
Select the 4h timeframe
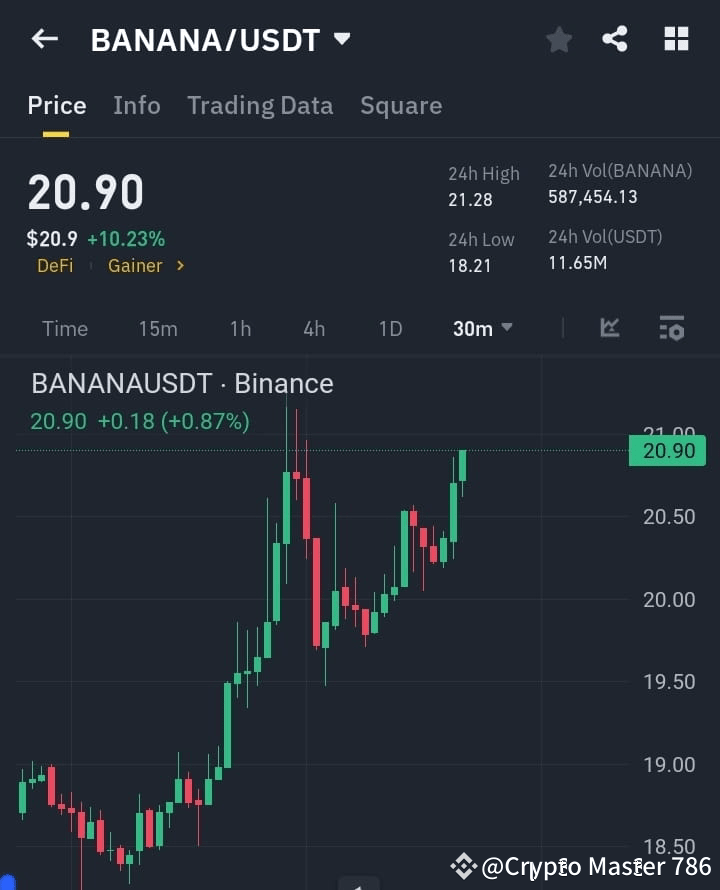(314, 328)
